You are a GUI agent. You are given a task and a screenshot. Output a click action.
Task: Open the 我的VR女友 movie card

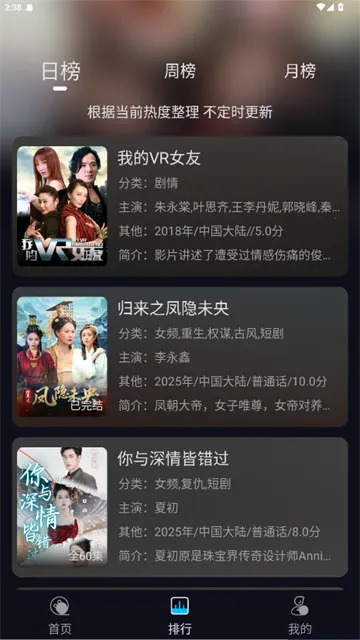(x=180, y=206)
